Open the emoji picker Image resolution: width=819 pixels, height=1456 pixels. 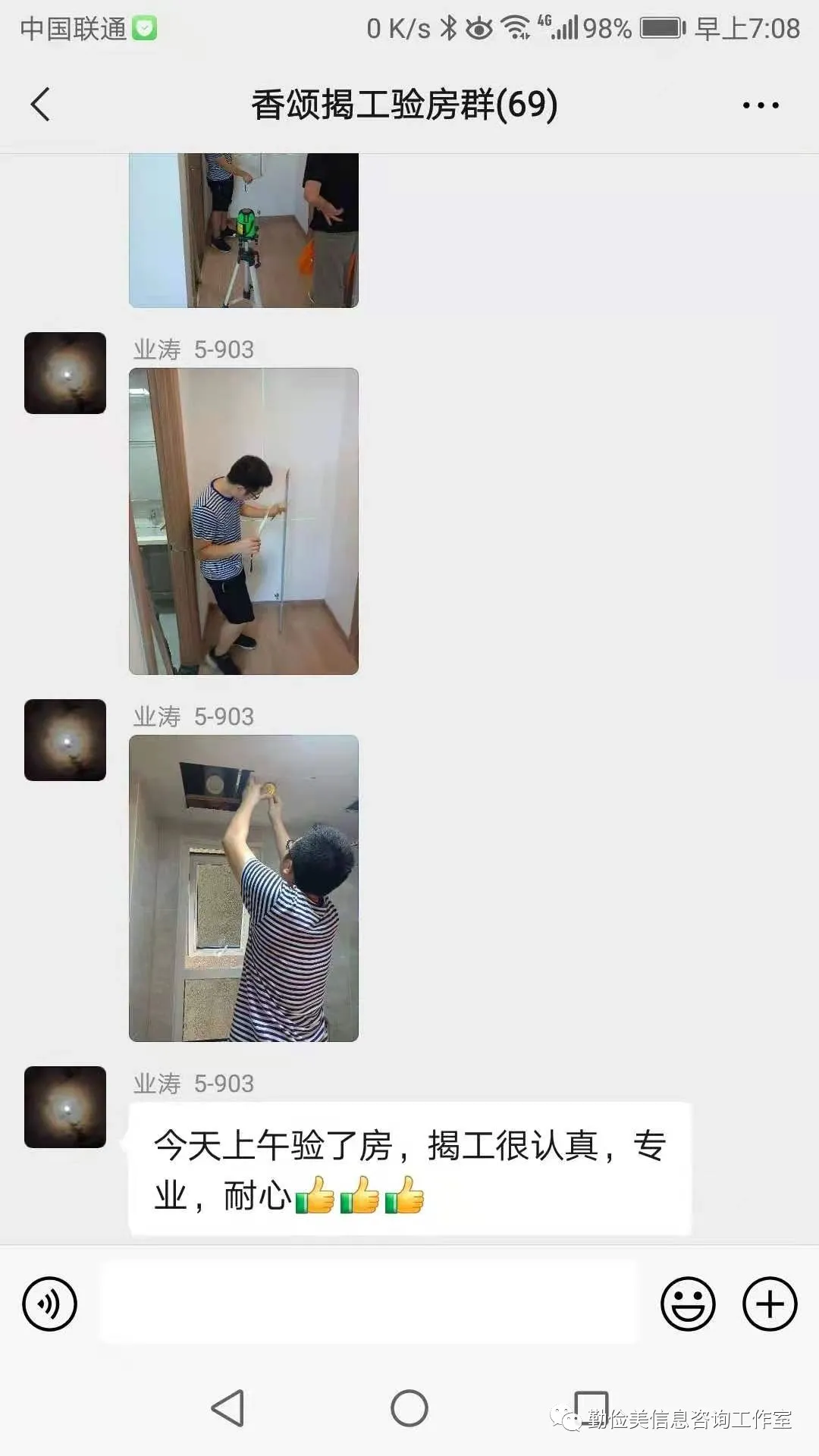(688, 1304)
